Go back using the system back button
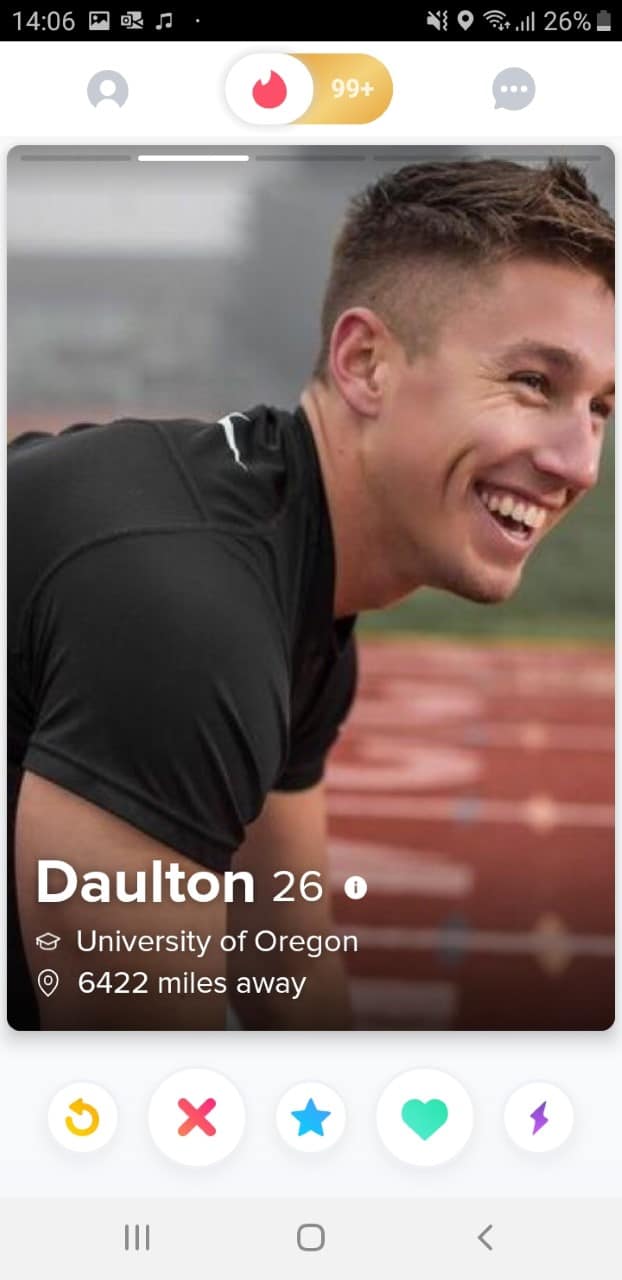Image resolution: width=622 pixels, height=1280 pixels. point(485,1238)
